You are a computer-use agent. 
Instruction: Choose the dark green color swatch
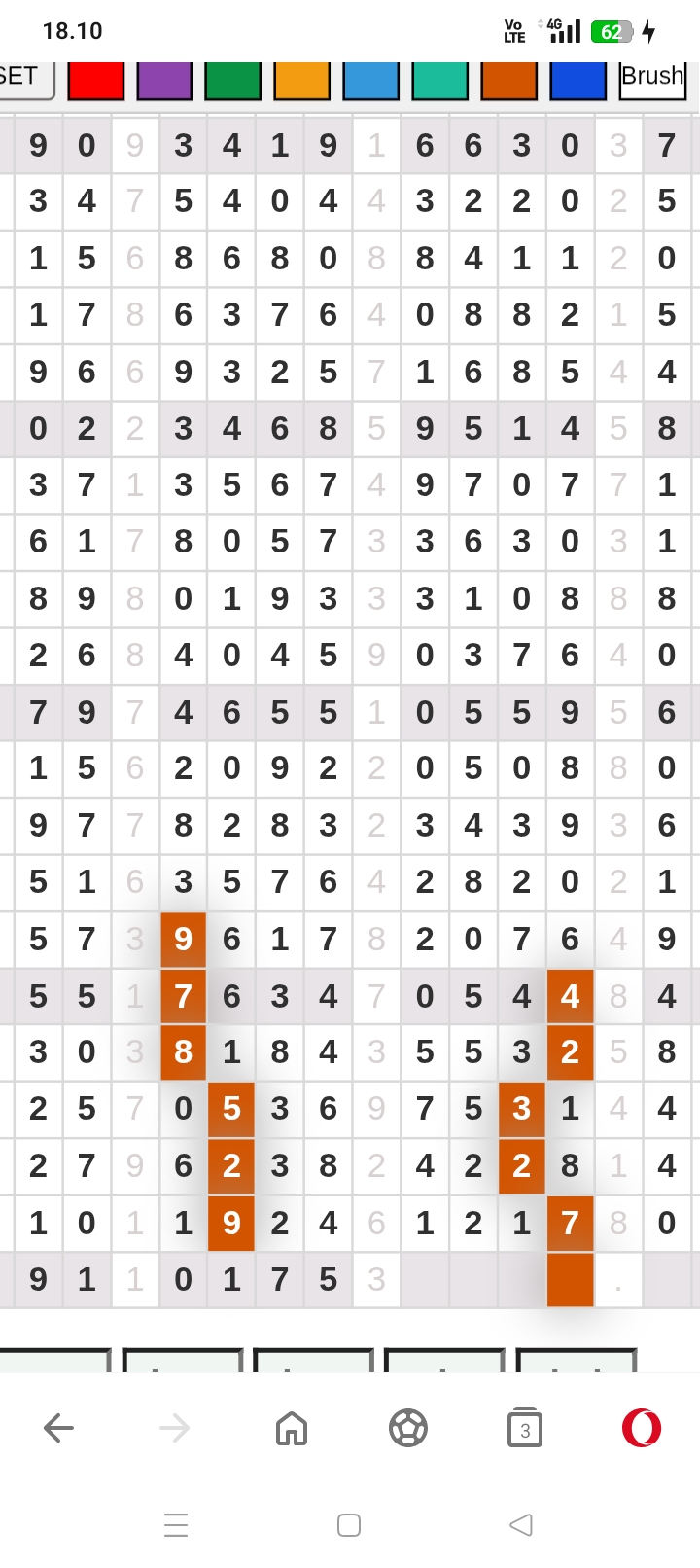[232, 80]
